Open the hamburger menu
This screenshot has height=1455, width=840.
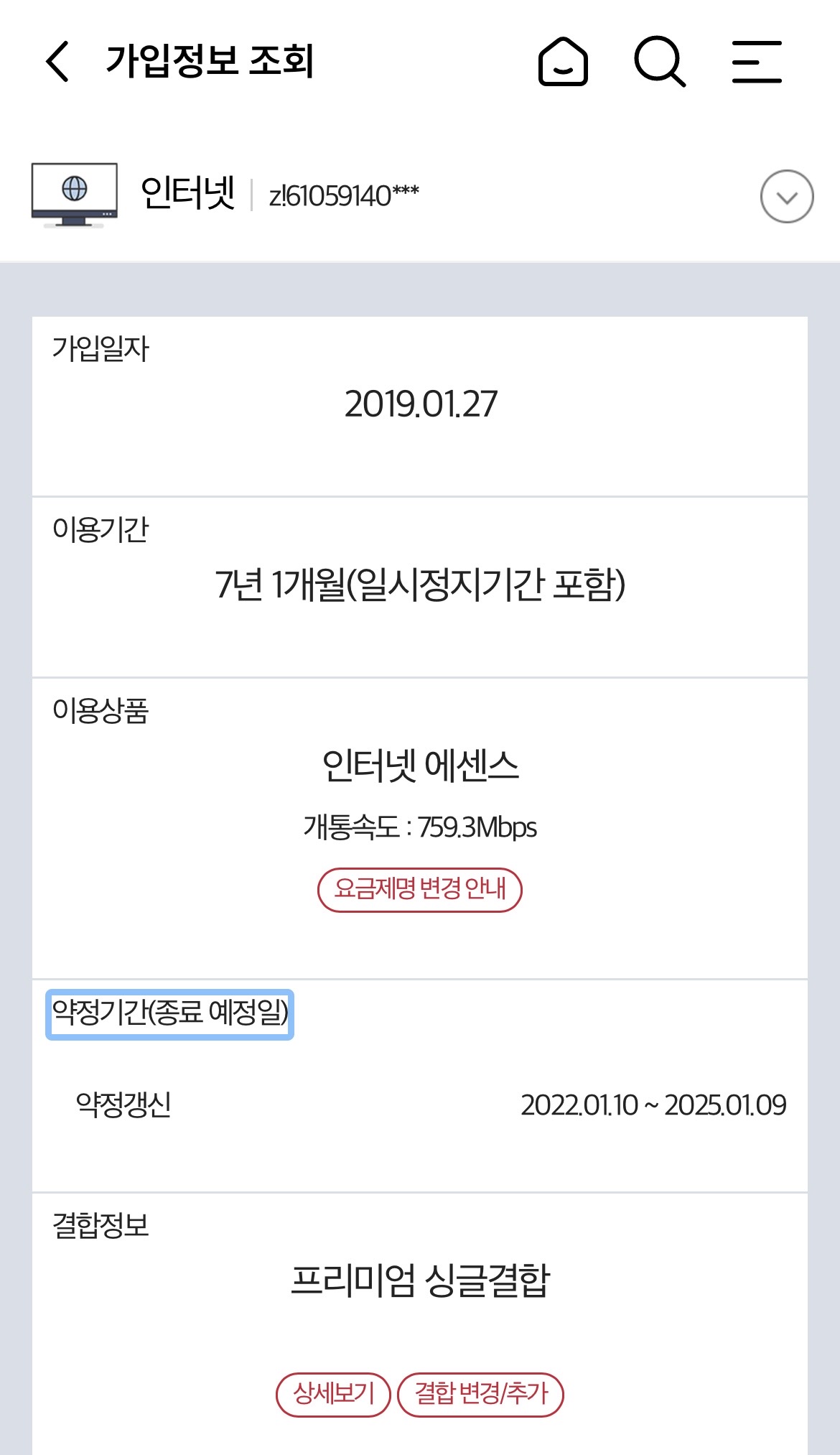click(757, 62)
